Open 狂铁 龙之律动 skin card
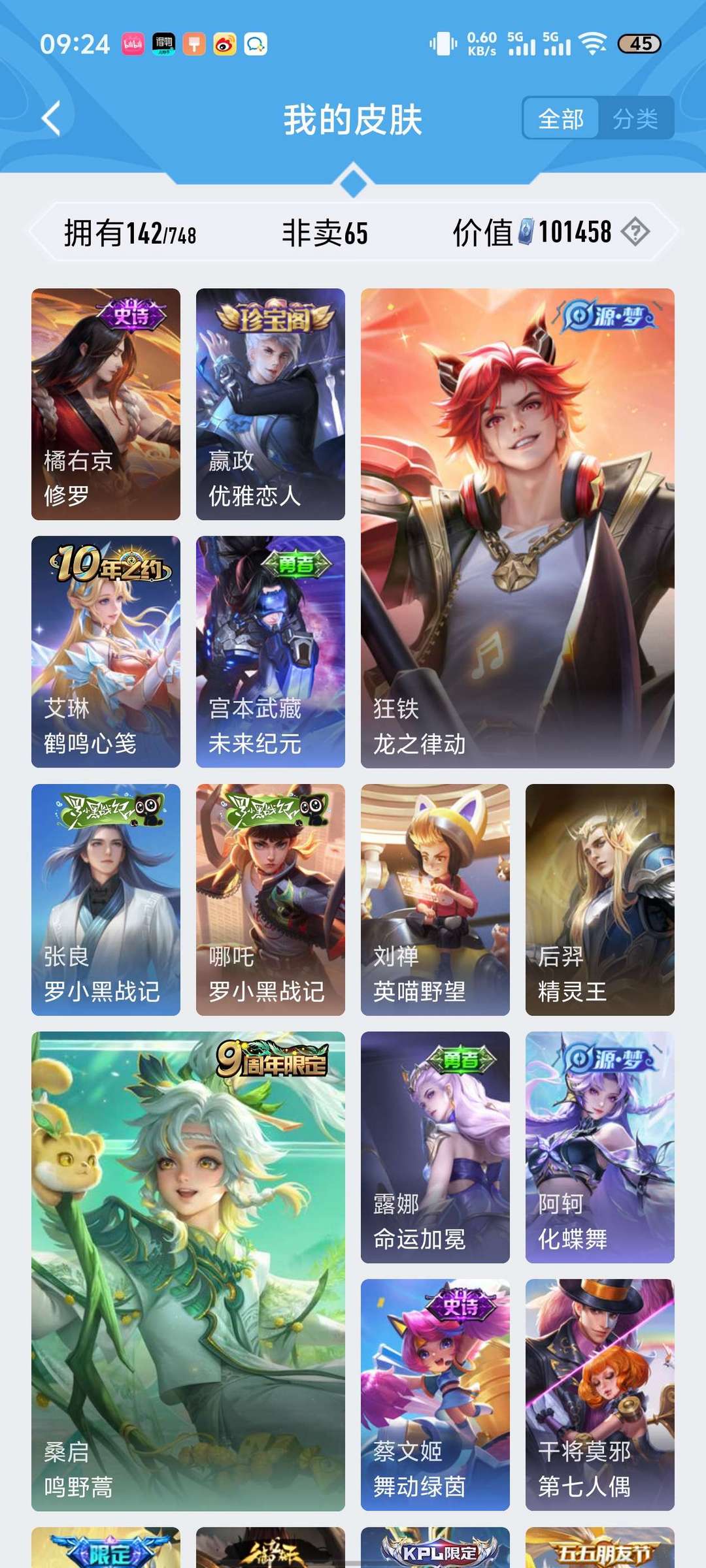Screen dimensions: 706x1568 pyautogui.click(x=517, y=528)
